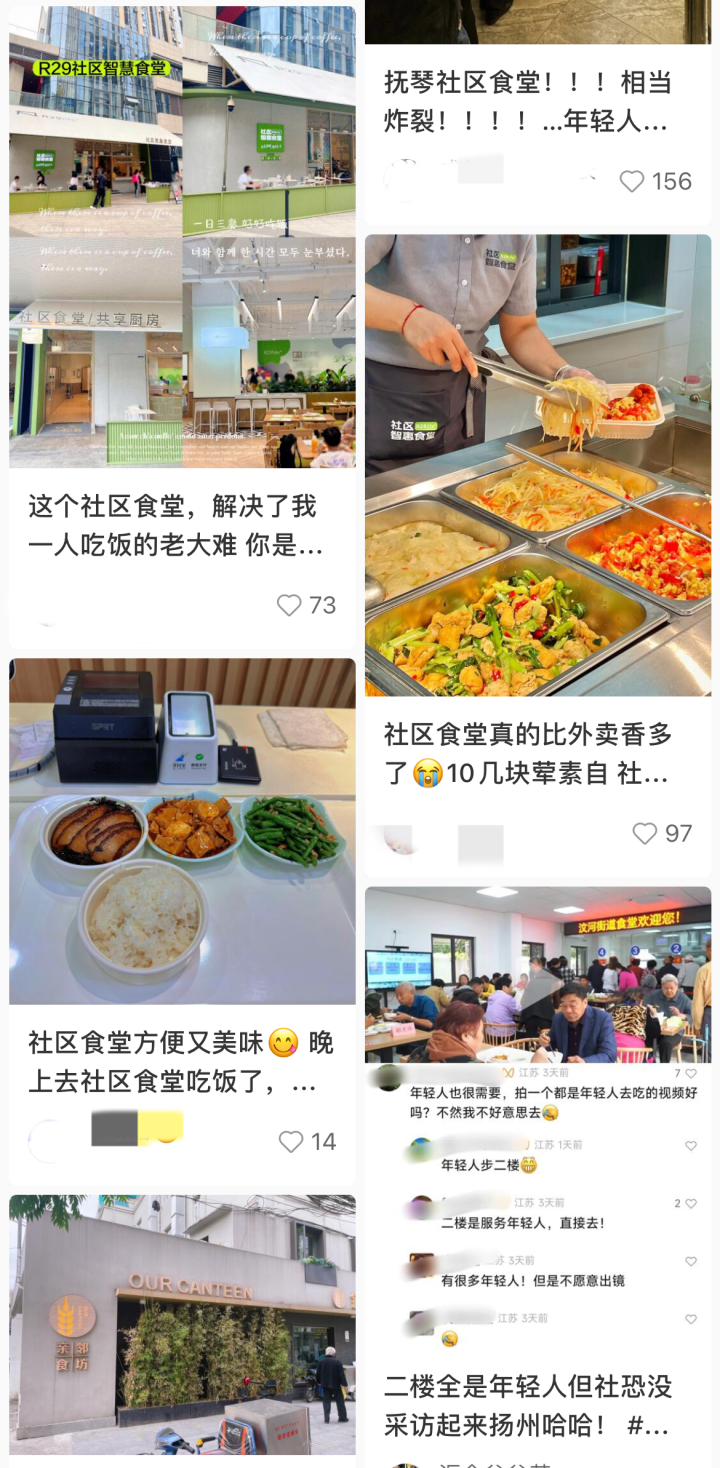Viewport: 720px width, 1468px height.
Task: Like the post with 97 likes
Action: (x=646, y=833)
